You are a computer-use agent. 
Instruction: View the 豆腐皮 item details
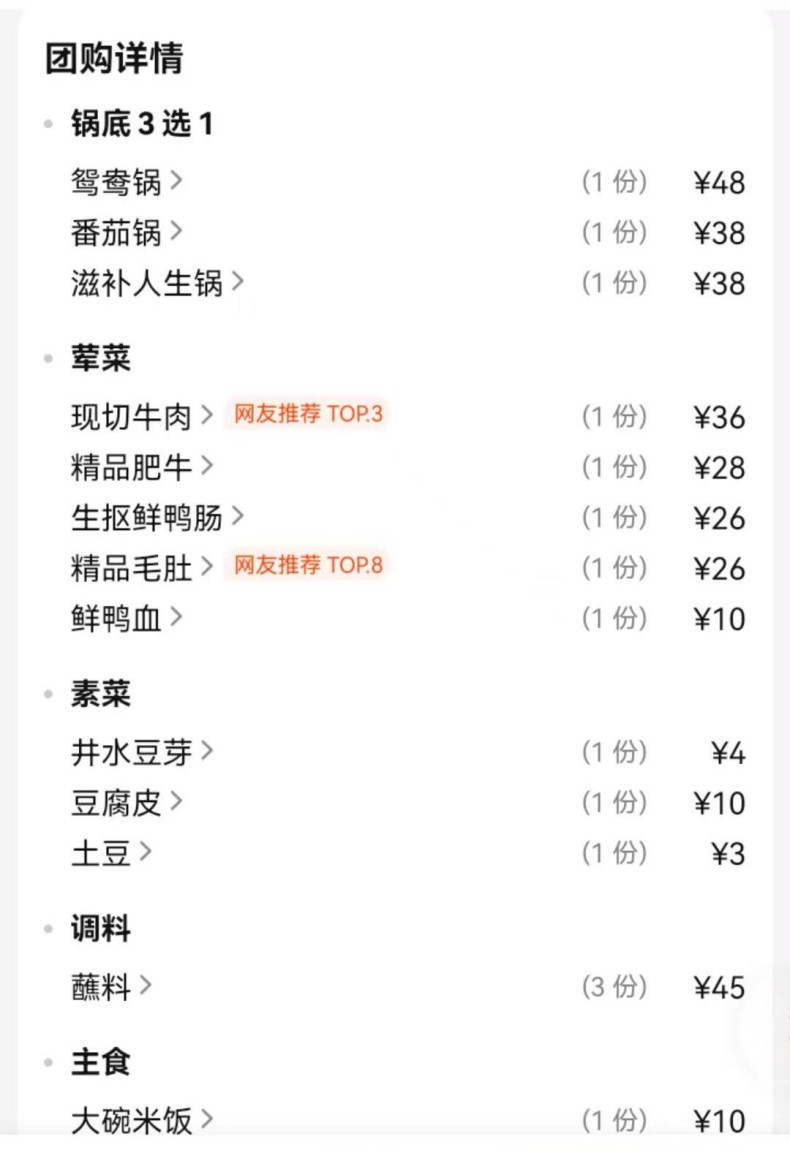pyautogui.click(x=127, y=802)
